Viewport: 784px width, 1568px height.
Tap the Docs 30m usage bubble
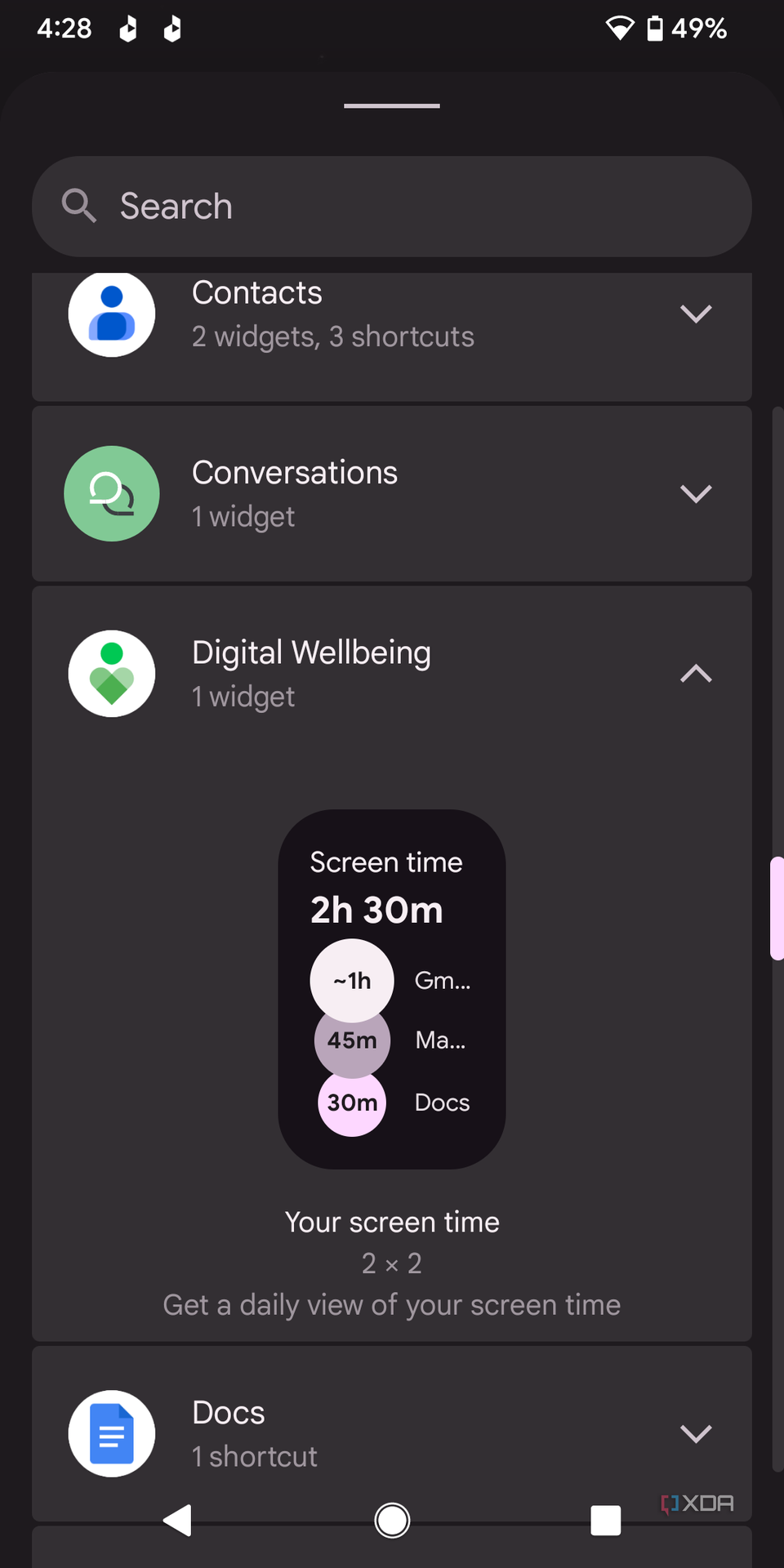pyautogui.click(x=351, y=1102)
